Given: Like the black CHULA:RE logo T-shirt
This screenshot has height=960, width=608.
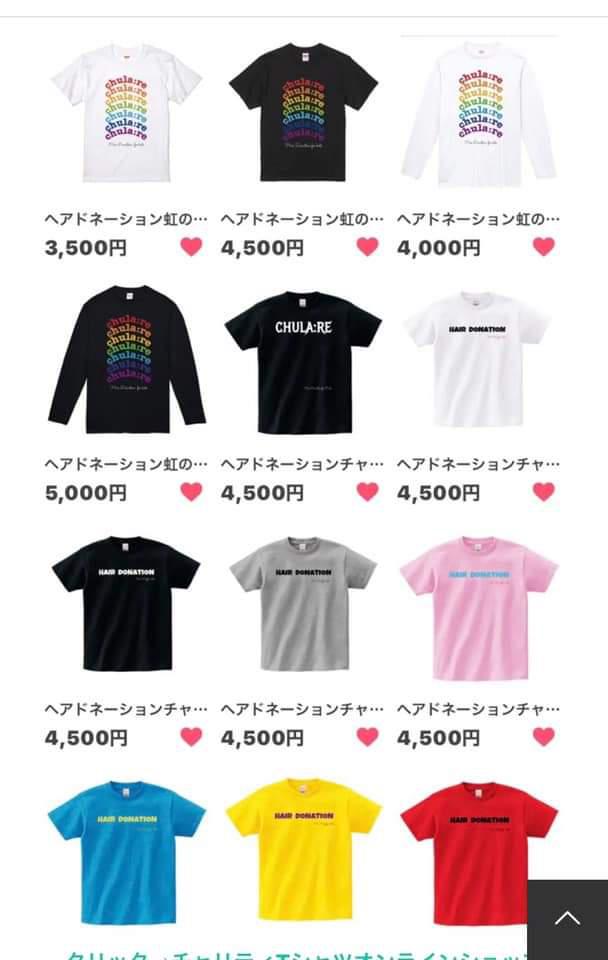Looking at the screenshot, I should 367,491.
